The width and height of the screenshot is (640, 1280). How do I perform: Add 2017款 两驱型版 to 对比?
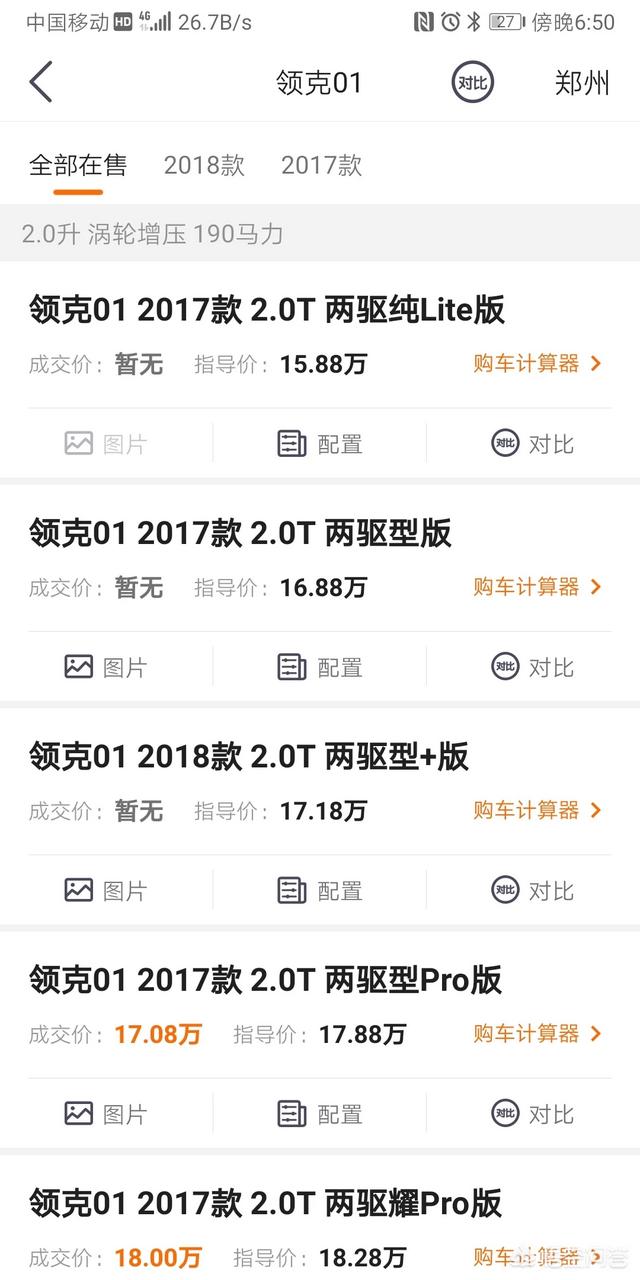(x=533, y=667)
